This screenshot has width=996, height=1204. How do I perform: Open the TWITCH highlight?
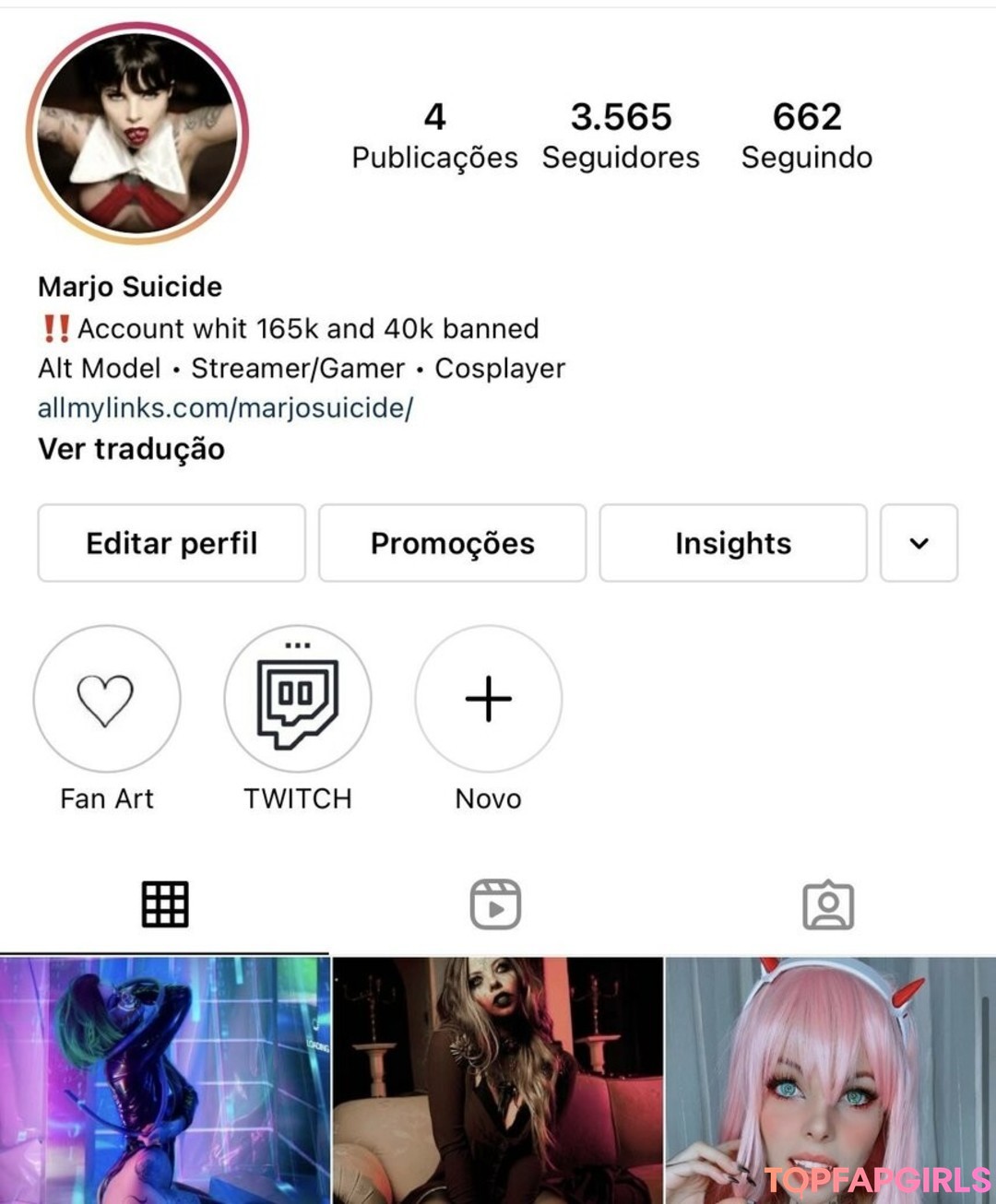[x=297, y=699]
